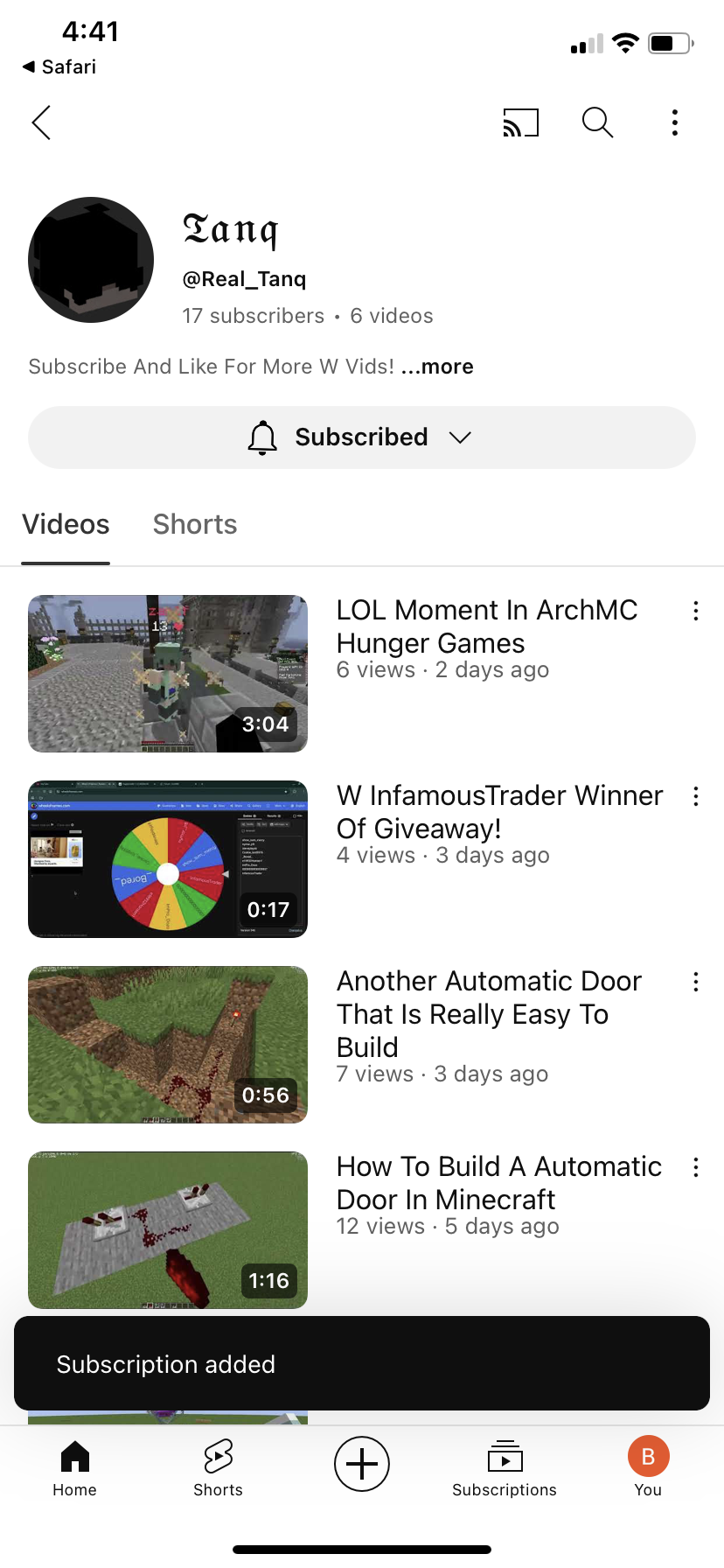This screenshot has height=1568, width=724.
Task: Play How To Build A Automatic Door
Action: 168,1230
